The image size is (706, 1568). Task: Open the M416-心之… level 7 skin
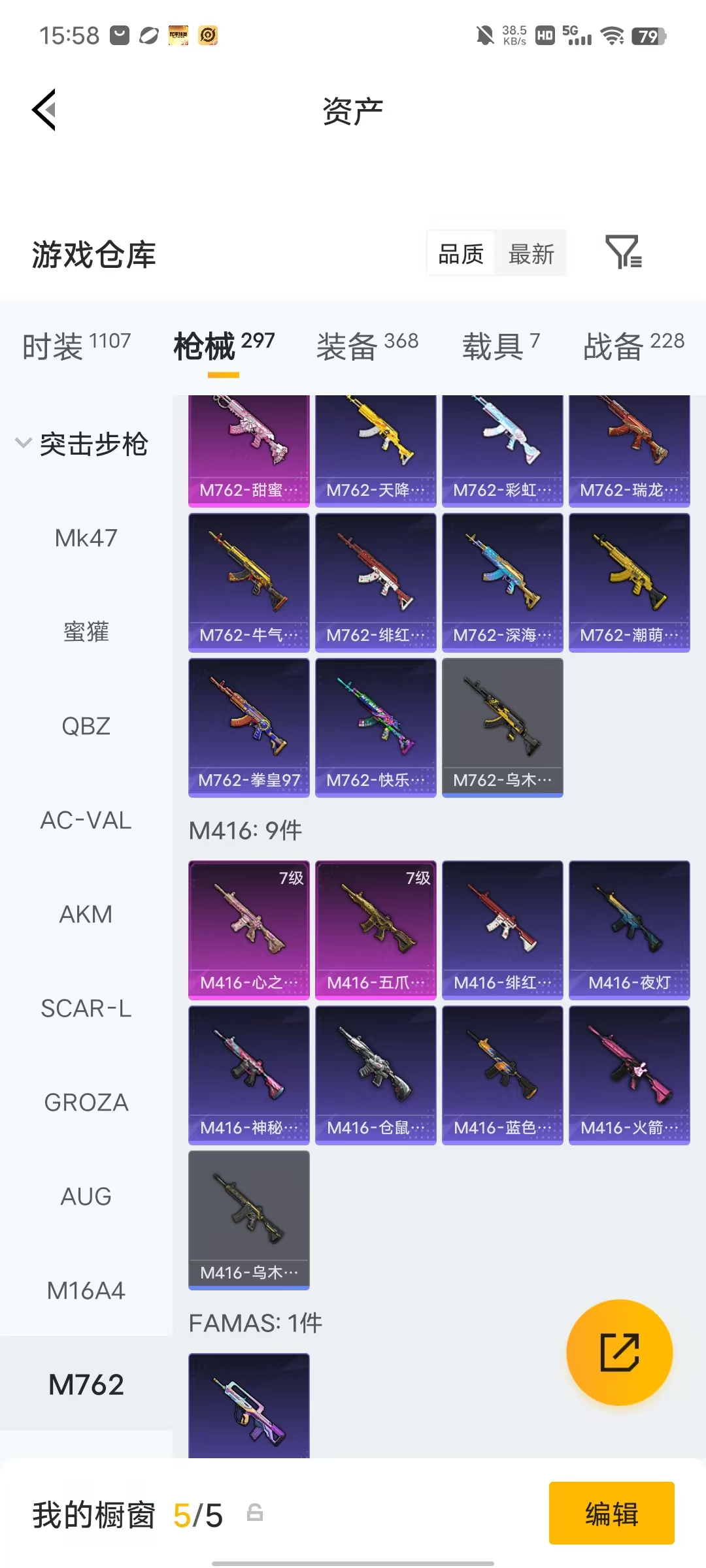point(249,930)
